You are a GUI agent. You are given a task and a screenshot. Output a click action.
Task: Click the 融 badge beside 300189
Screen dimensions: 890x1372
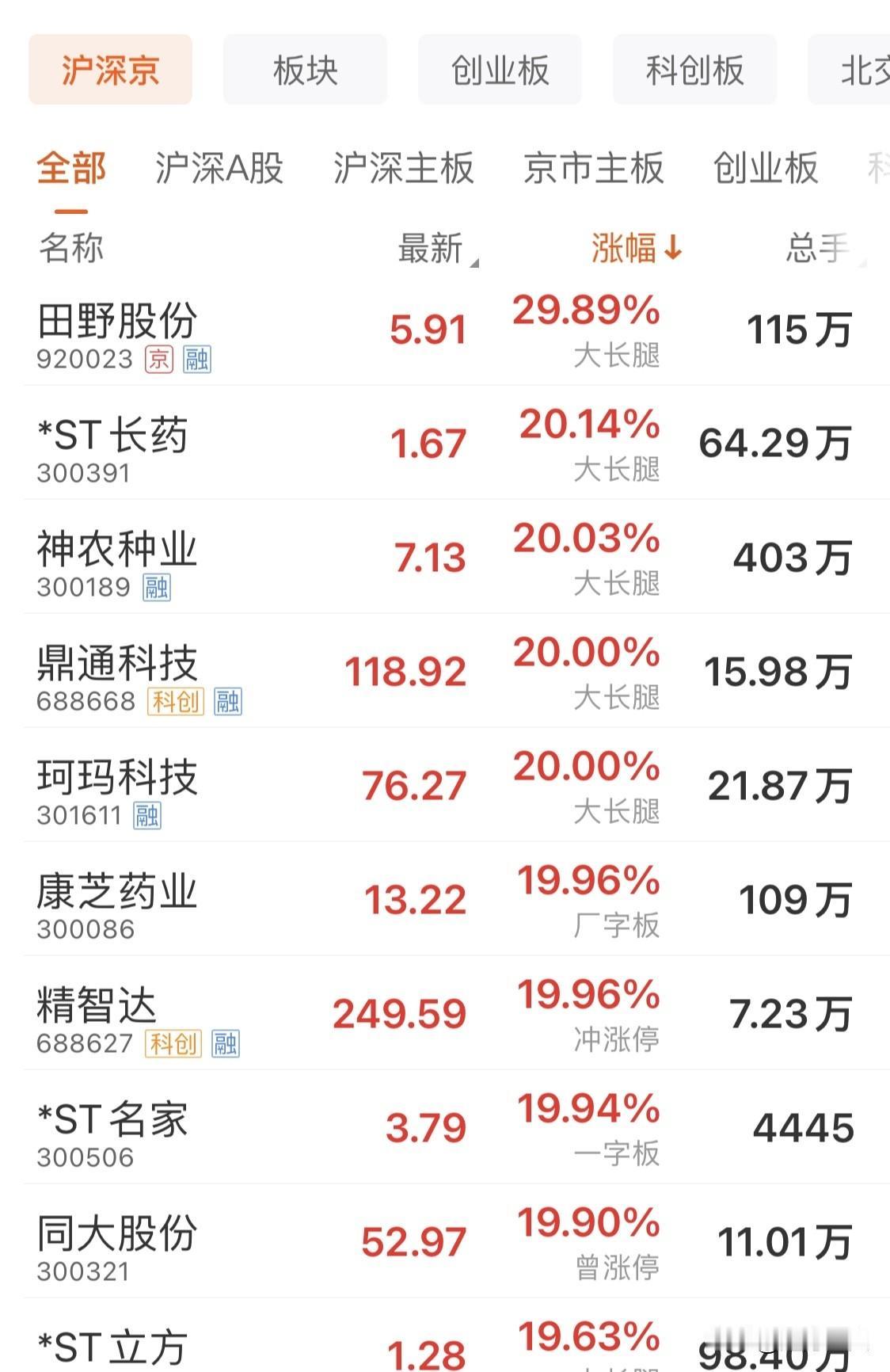pos(155,589)
